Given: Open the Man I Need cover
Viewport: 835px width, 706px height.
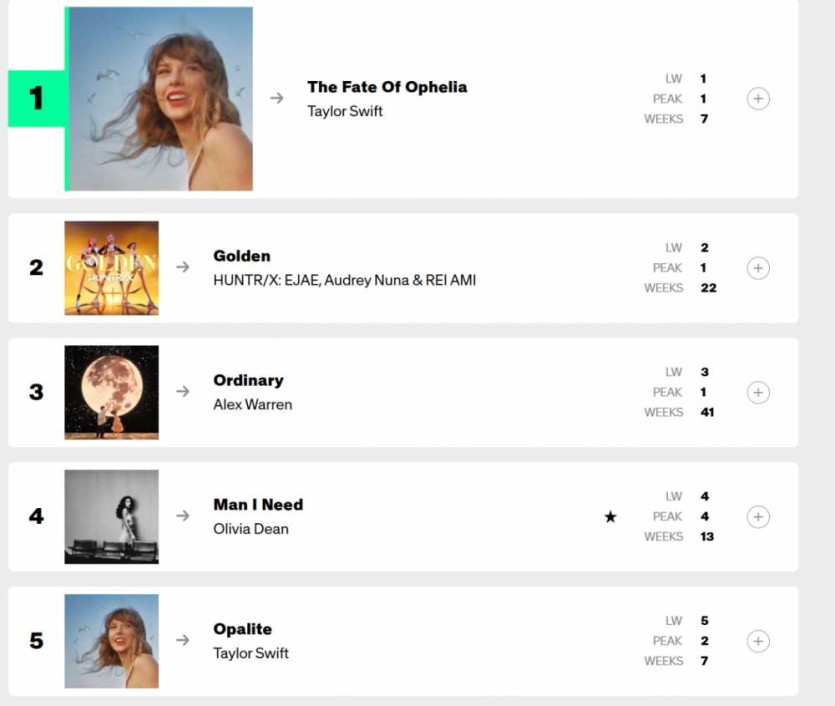Looking at the screenshot, I should tap(111, 517).
